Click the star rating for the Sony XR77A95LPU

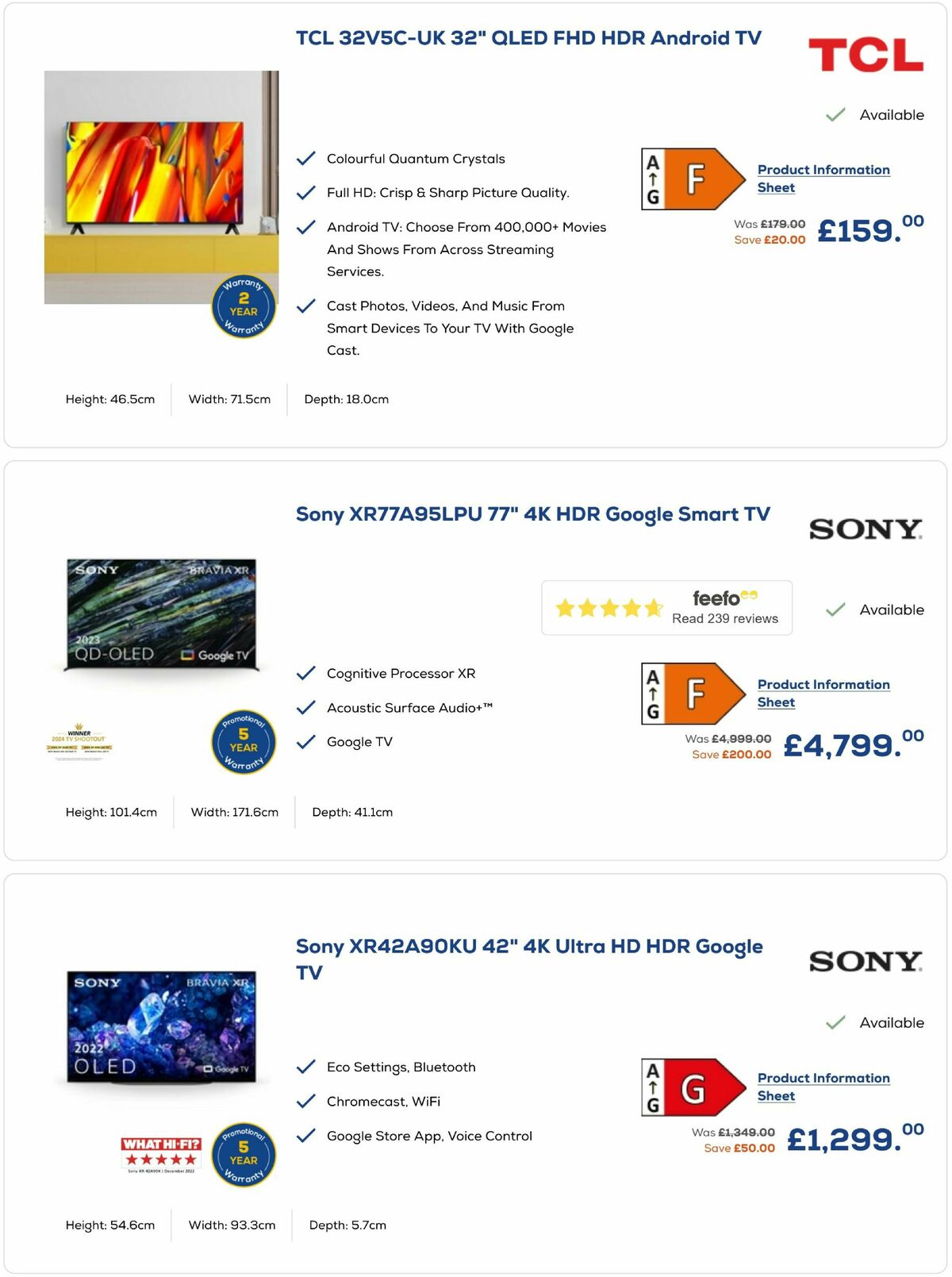click(608, 607)
